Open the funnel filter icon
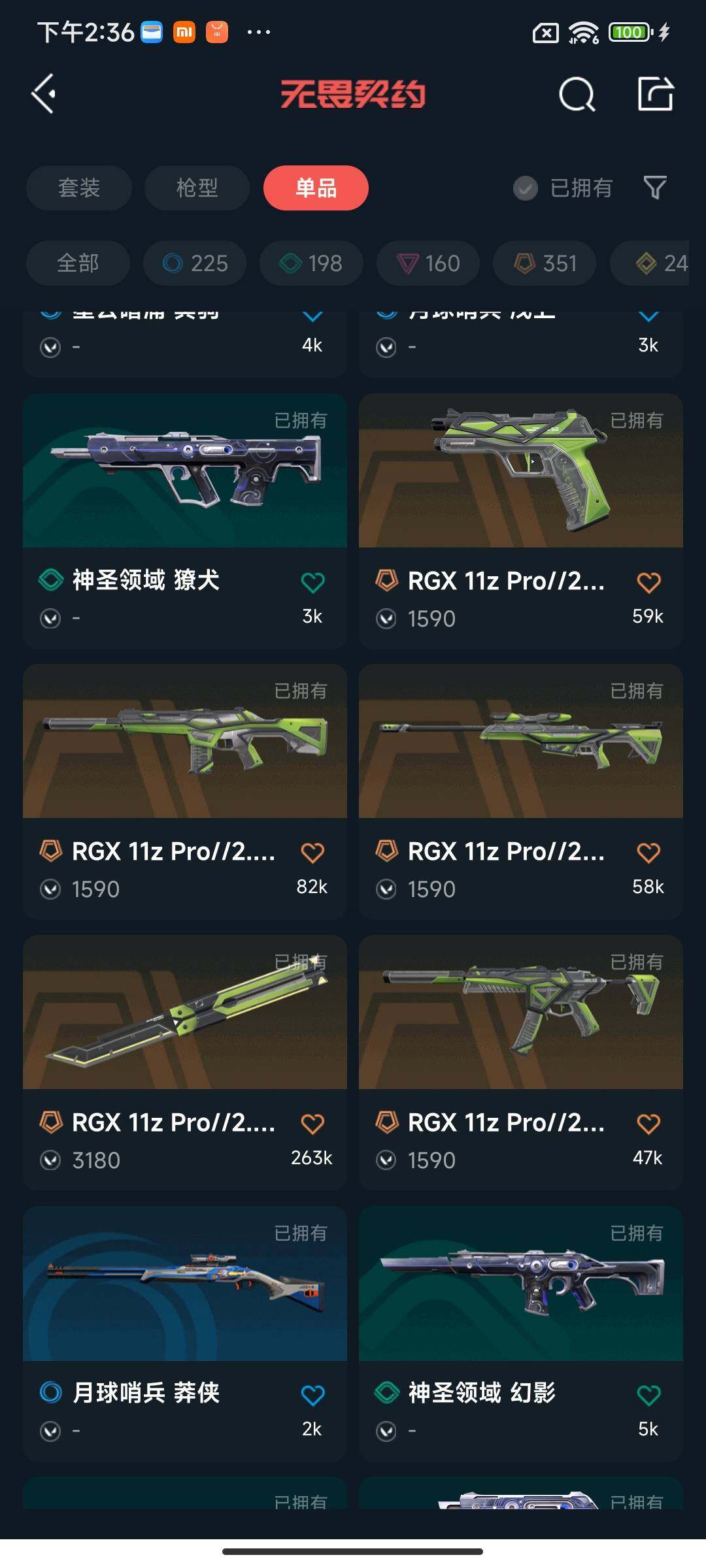706x1568 pixels. pos(654,188)
